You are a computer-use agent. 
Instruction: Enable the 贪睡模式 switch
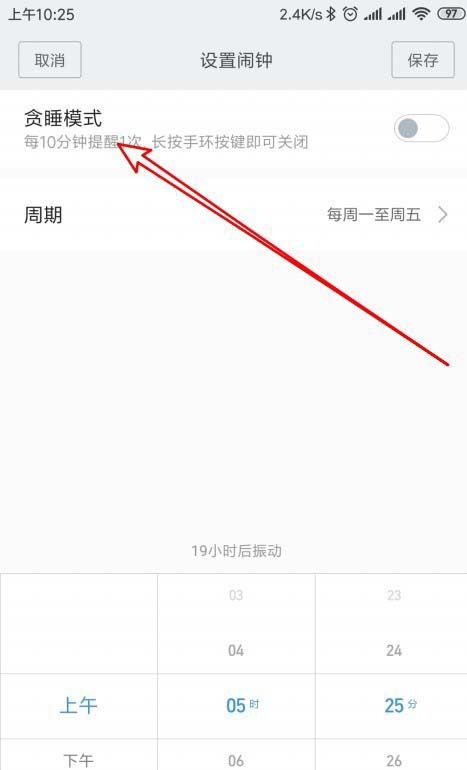click(421, 129)
